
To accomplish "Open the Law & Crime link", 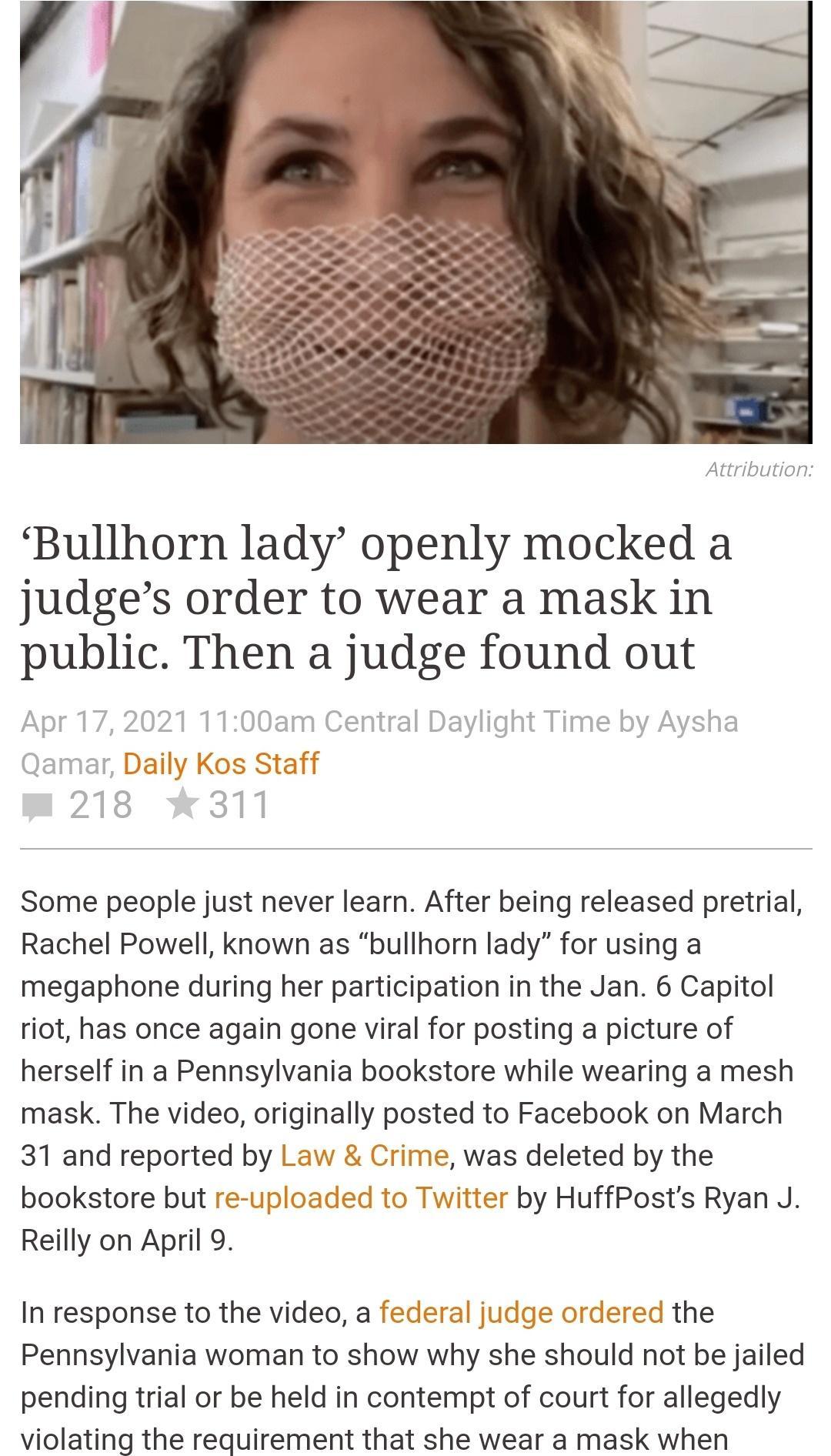I will 365,1155.
